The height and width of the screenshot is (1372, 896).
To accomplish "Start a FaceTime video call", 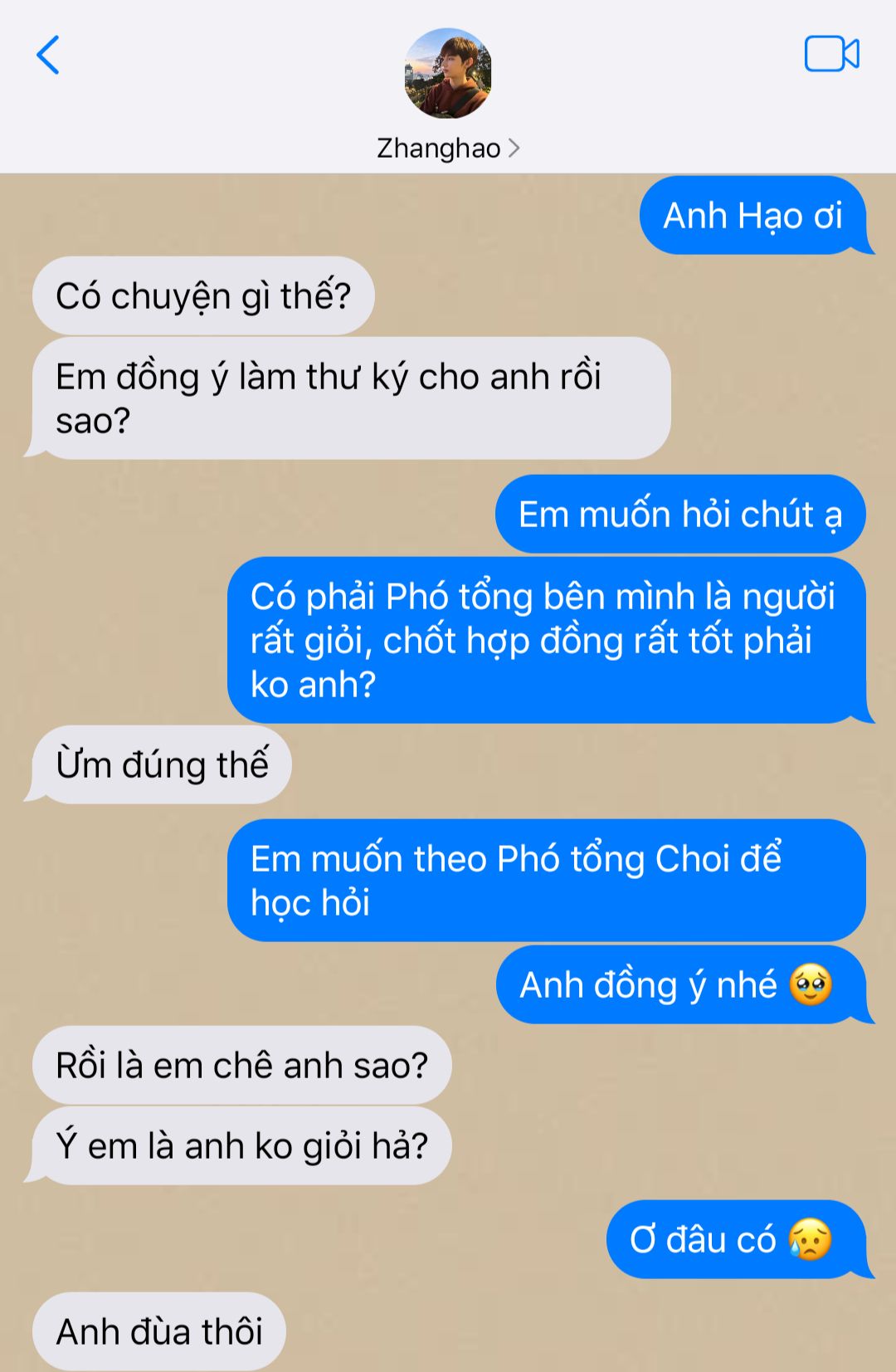I will (x=831, y=55).
